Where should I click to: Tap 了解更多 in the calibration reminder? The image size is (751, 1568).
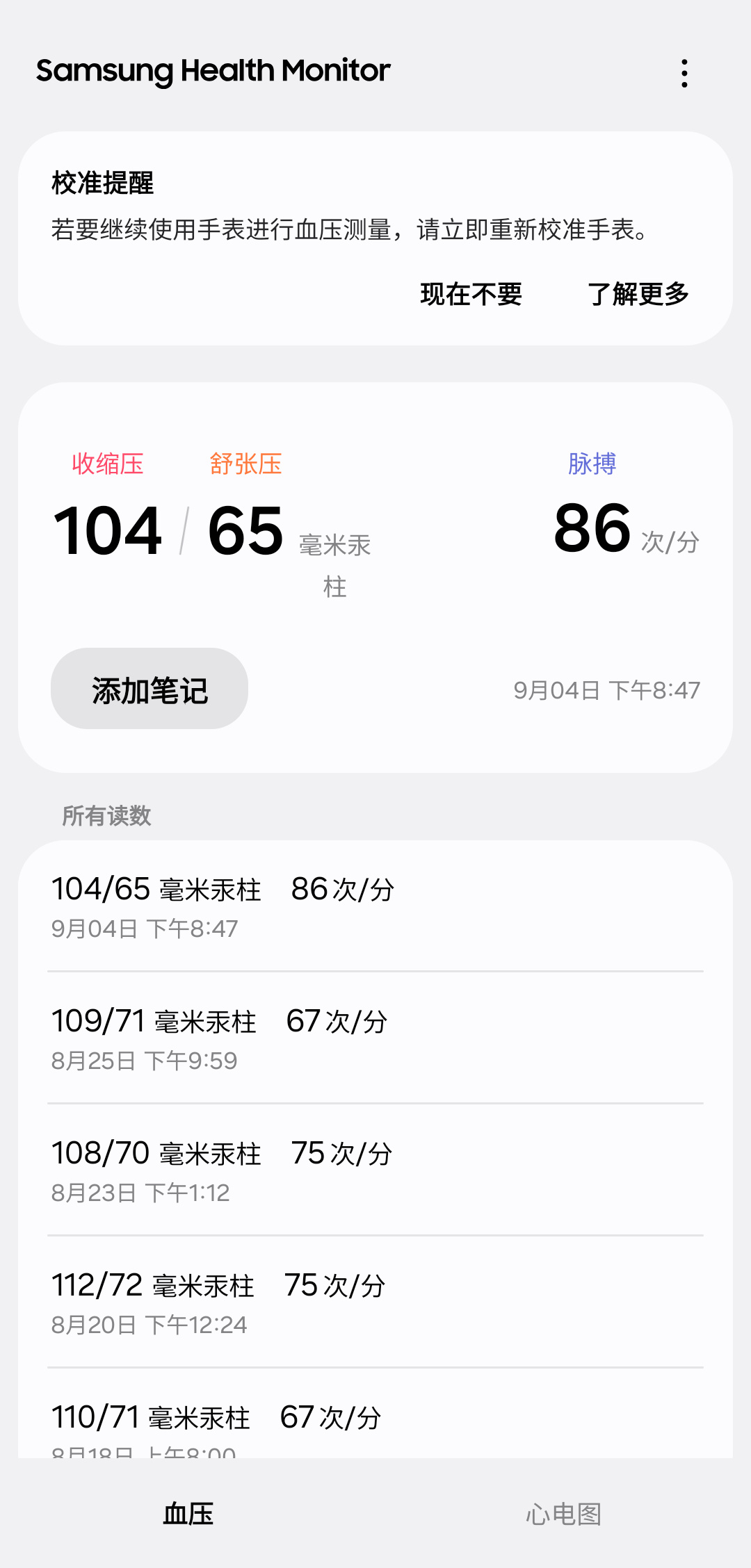[638, 294]
